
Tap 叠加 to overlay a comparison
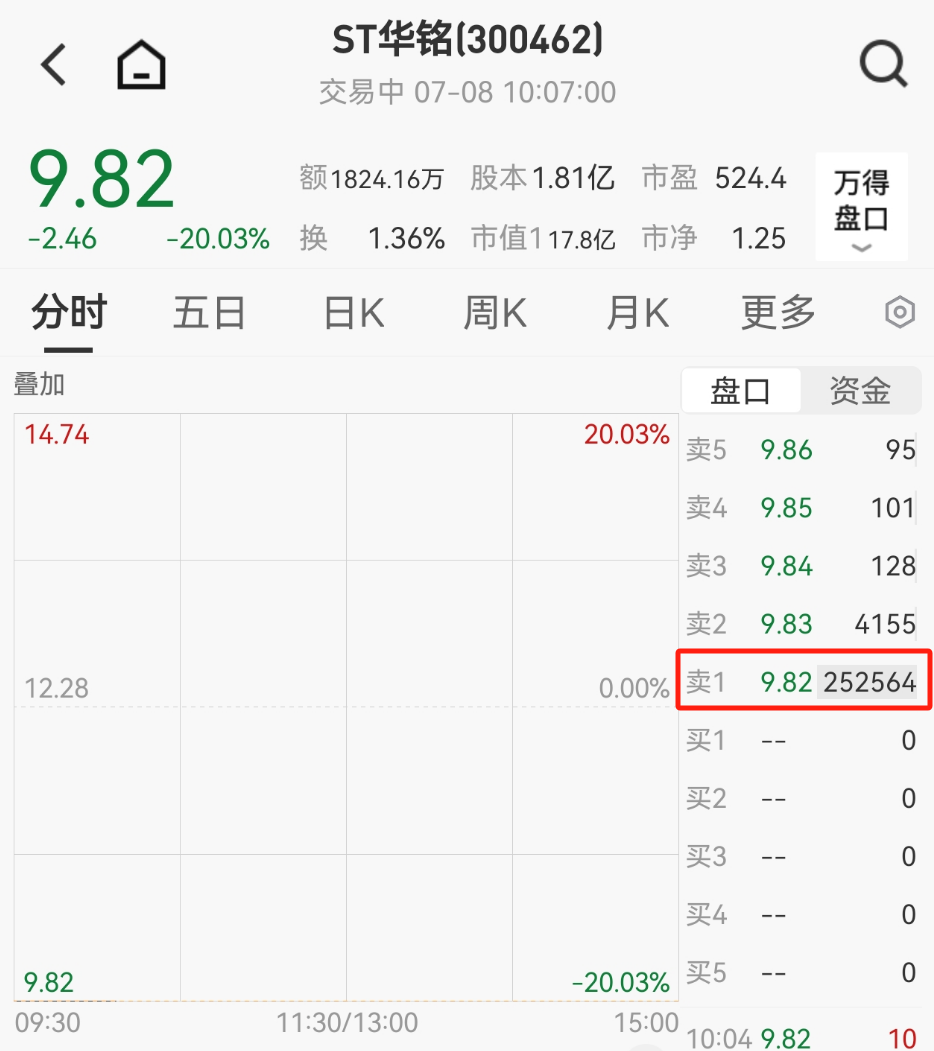(x=39, y=384)
